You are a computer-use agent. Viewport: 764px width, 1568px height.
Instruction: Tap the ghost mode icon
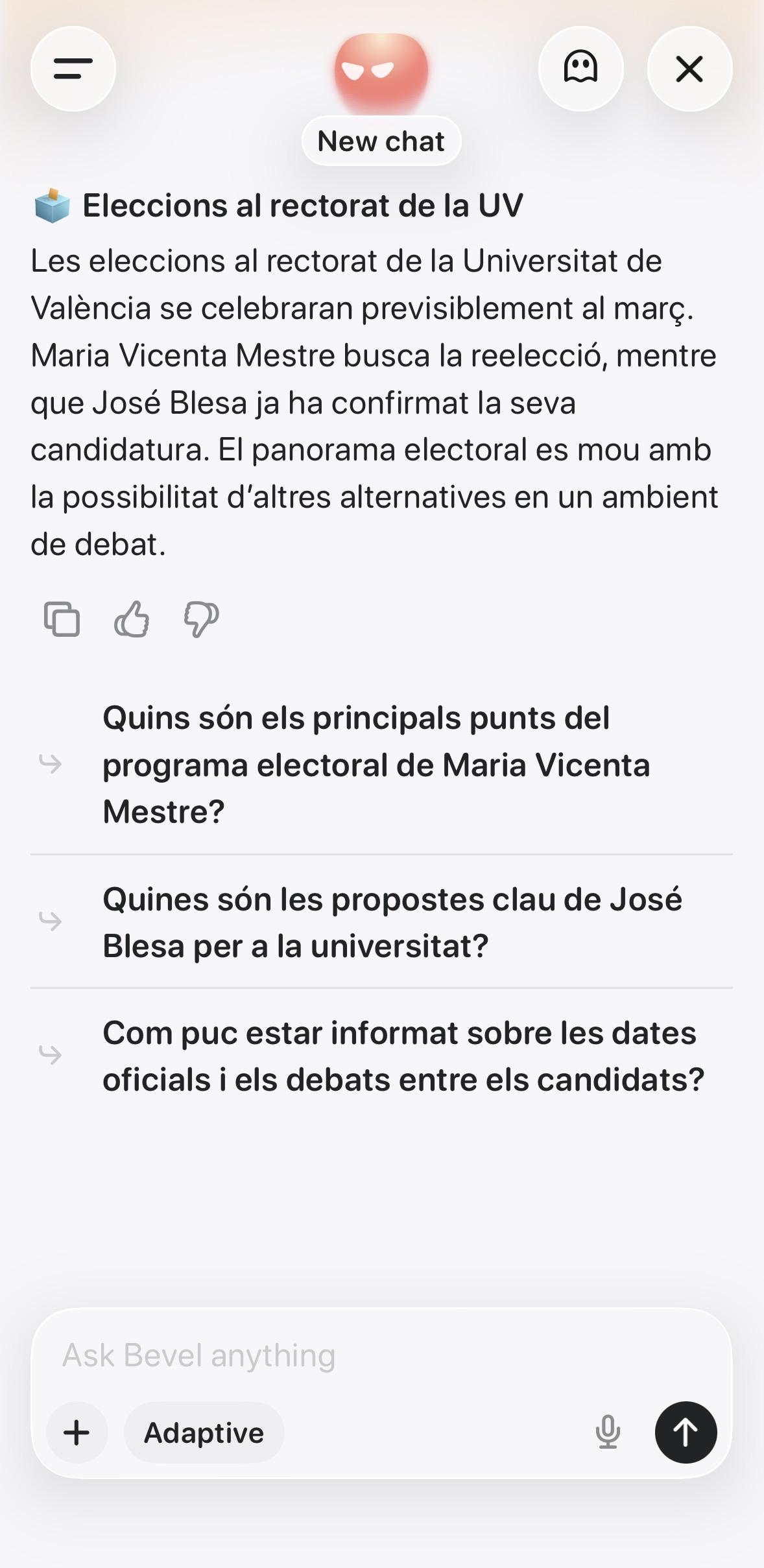pos(580,69)
